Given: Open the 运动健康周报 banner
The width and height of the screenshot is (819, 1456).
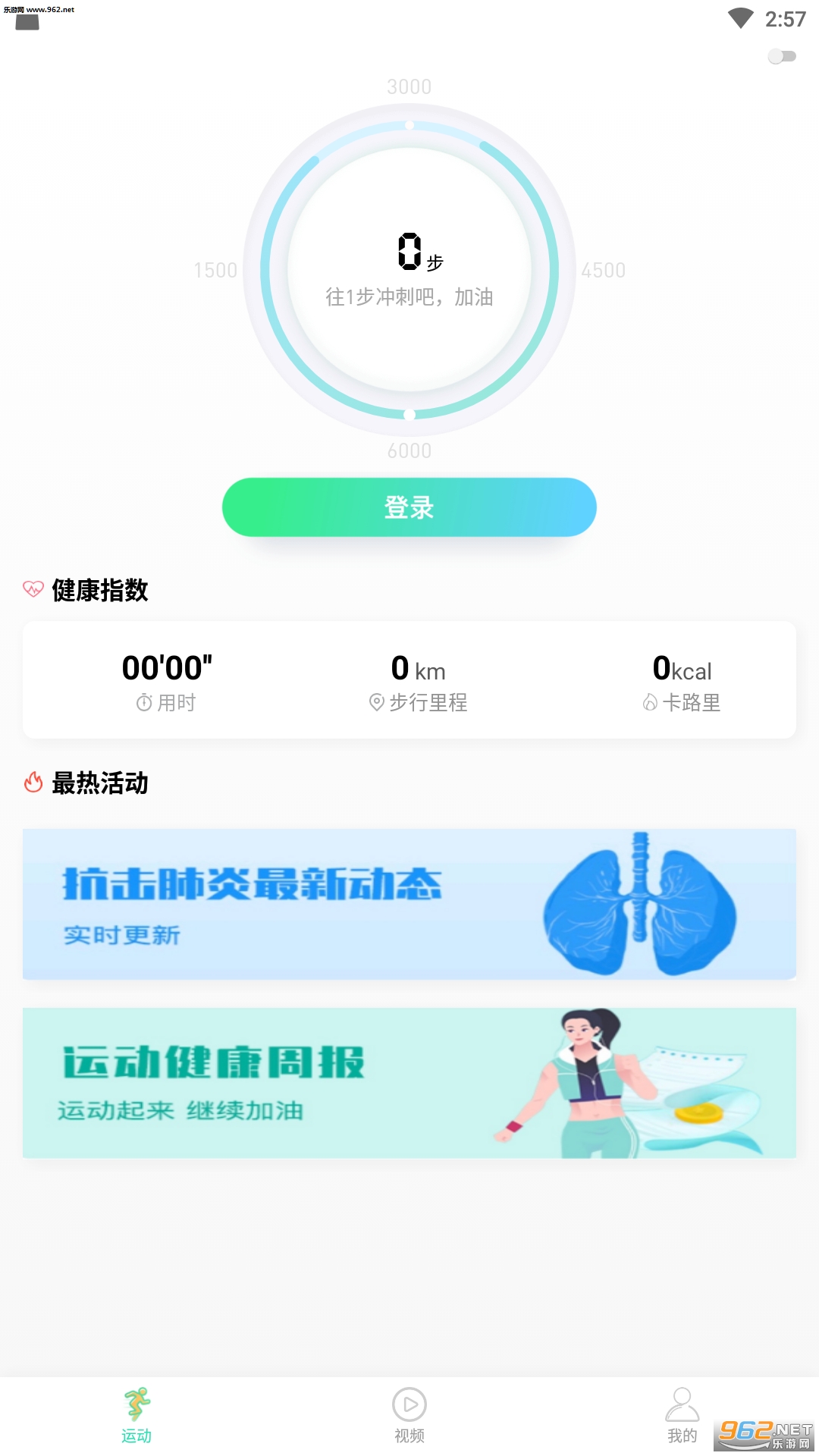Looking at the screenshot, I should coord(409,1082).
